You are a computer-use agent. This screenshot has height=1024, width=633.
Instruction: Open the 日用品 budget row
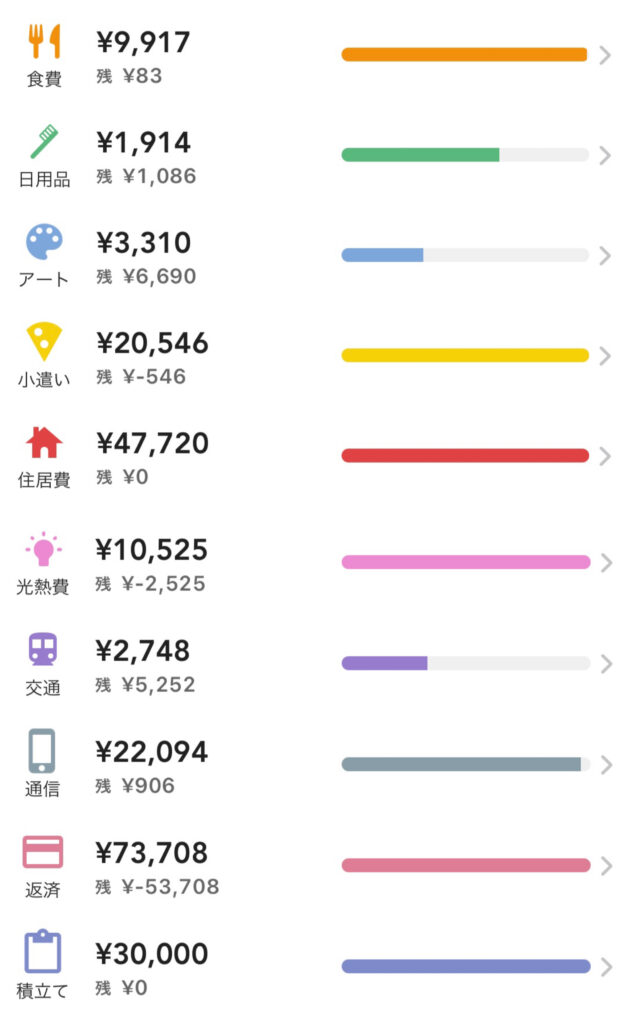pos(316,156)
